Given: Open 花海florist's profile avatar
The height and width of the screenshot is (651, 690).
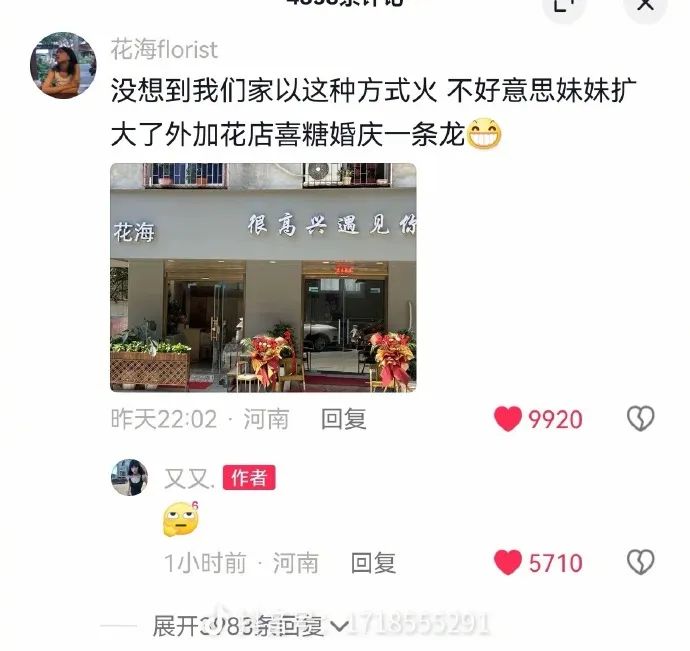Looking at the screenshot, I should click(64, 65).
